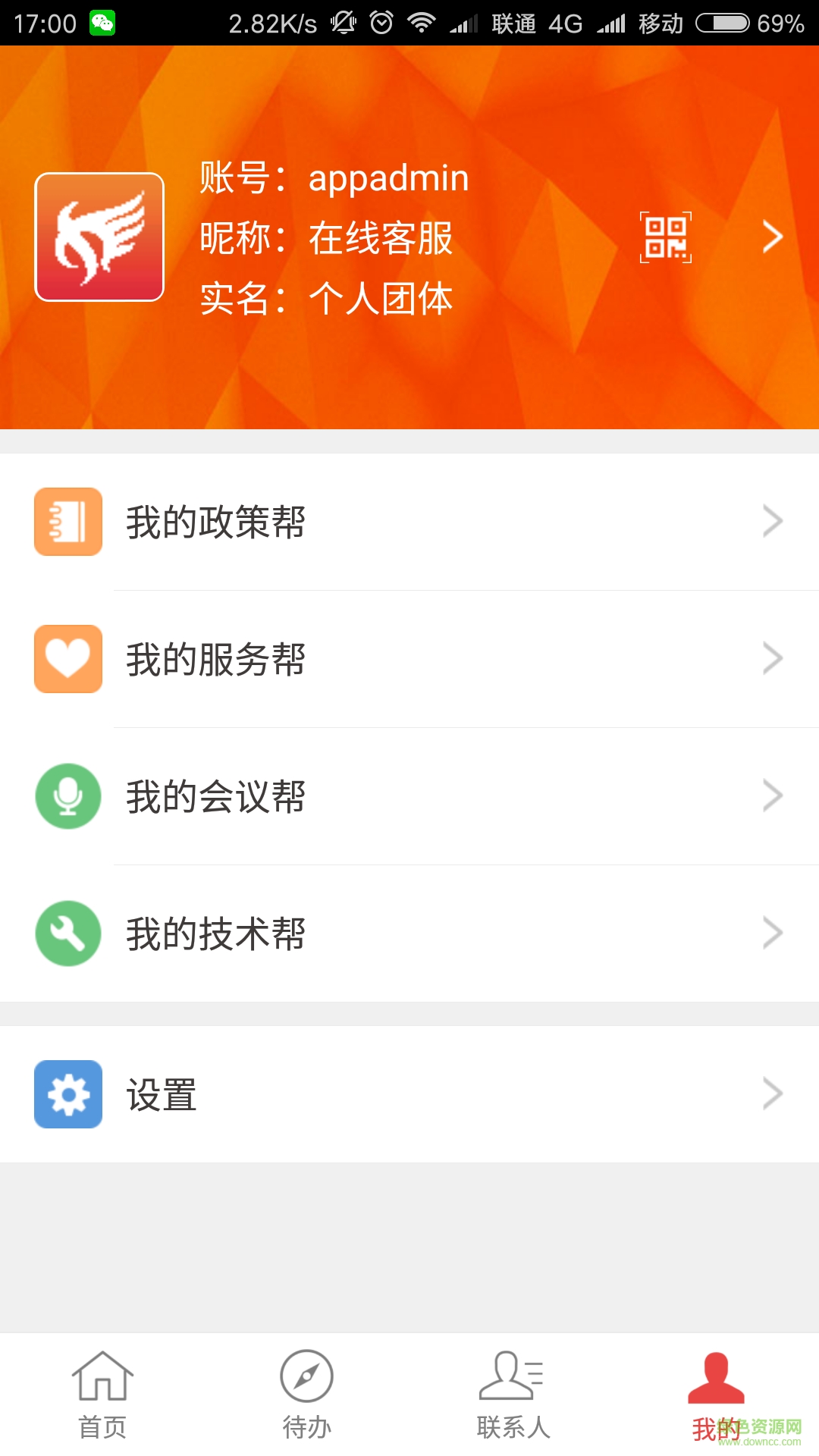Open 我的会议帮 entry
Screen dimensions: 819x1456
(303, 796)
